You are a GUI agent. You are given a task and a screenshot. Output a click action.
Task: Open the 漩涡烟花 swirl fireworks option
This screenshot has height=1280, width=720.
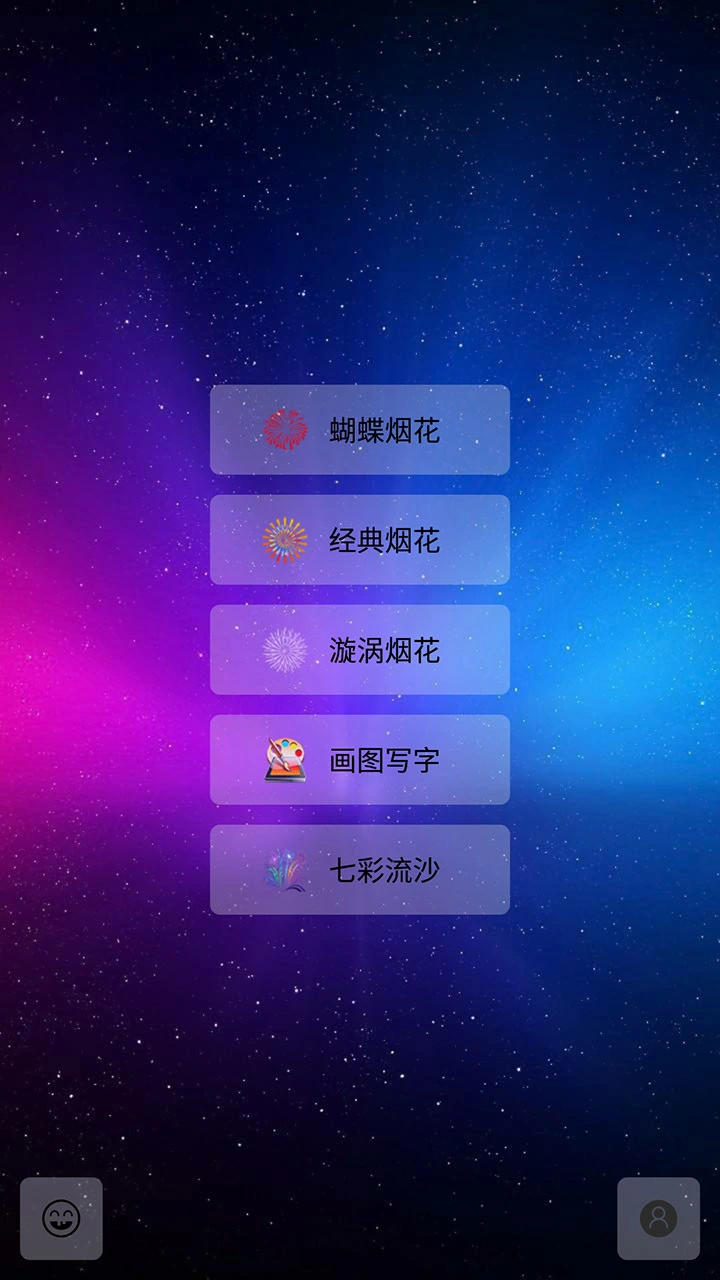tap(360, 650)
